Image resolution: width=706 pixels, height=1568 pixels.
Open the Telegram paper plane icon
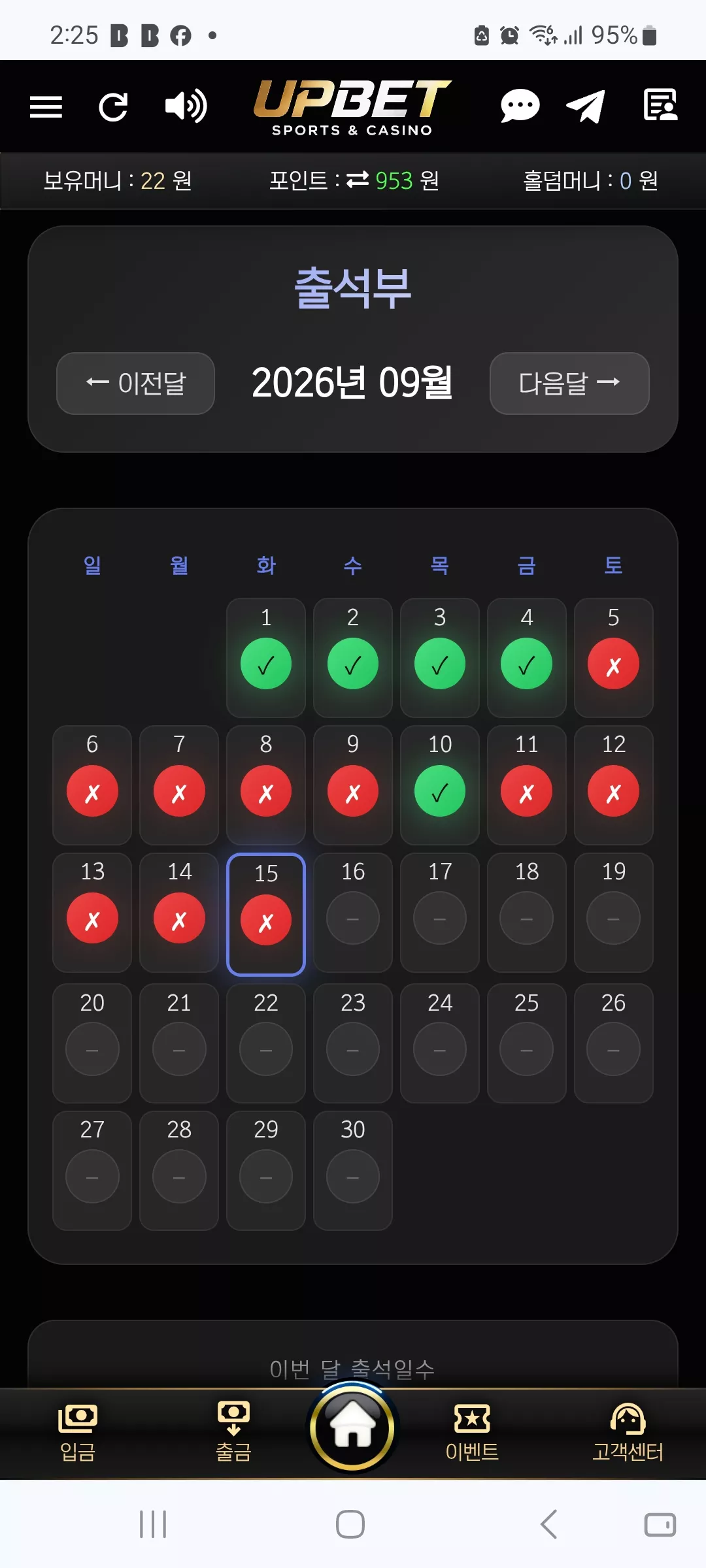[586, 106]
